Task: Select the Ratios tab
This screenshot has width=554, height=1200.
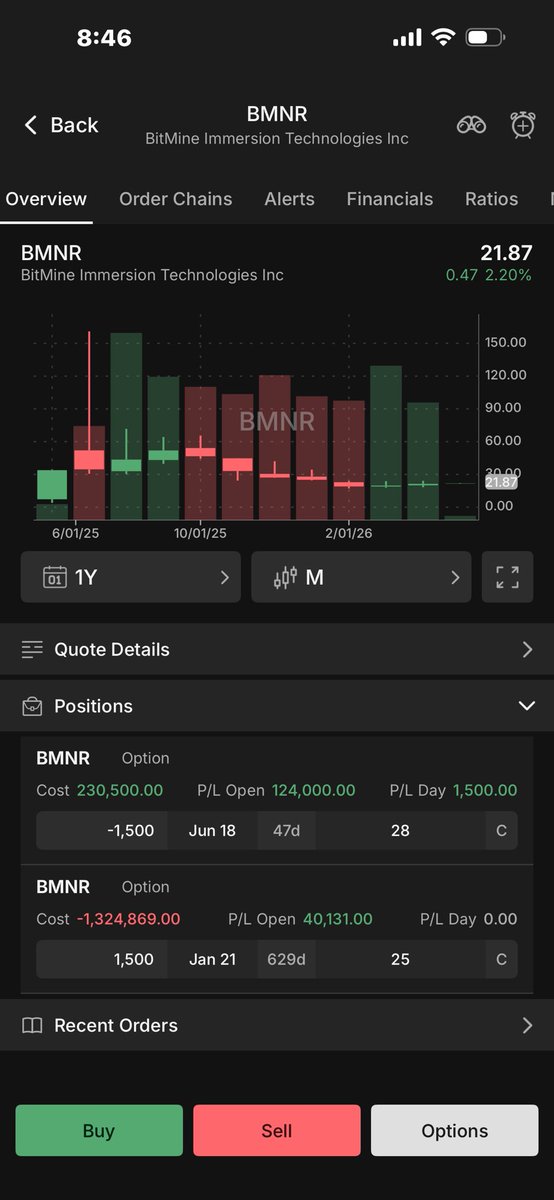Action: (491, 199)
